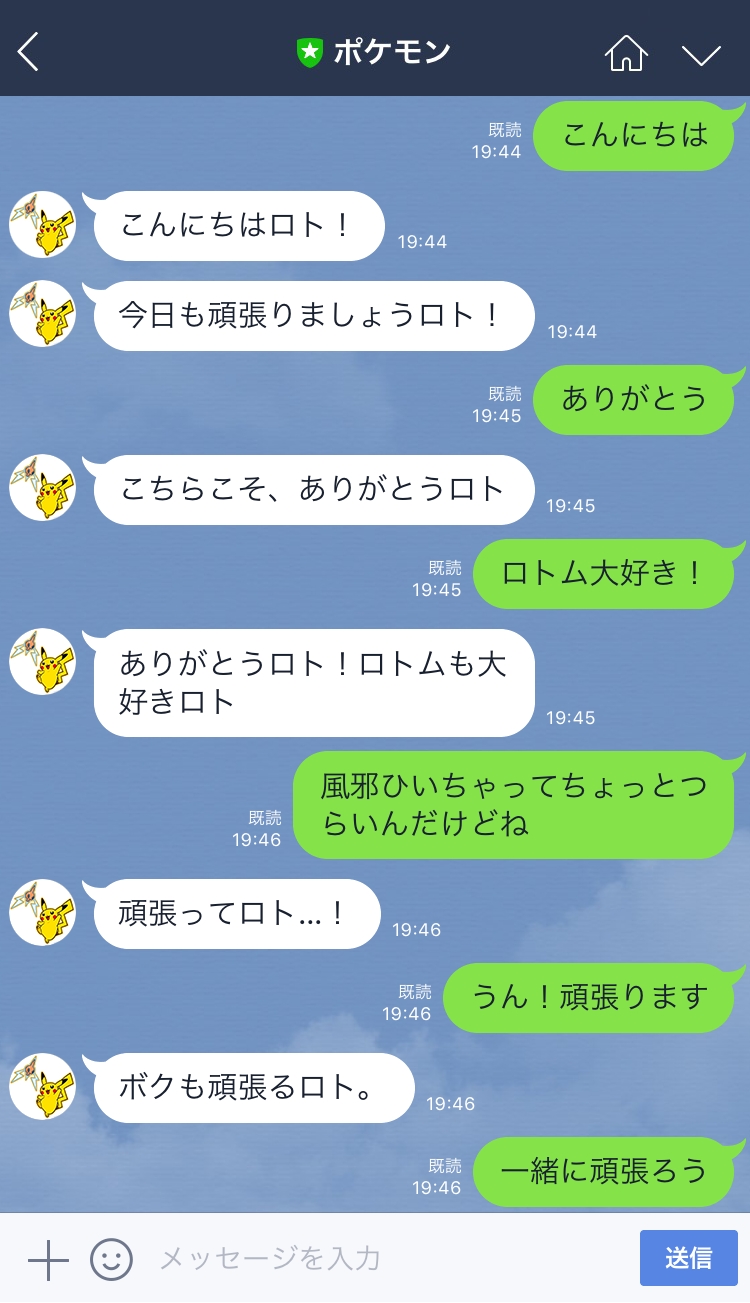Open the account home icon

pyautogui.click(x=626, y=52)
